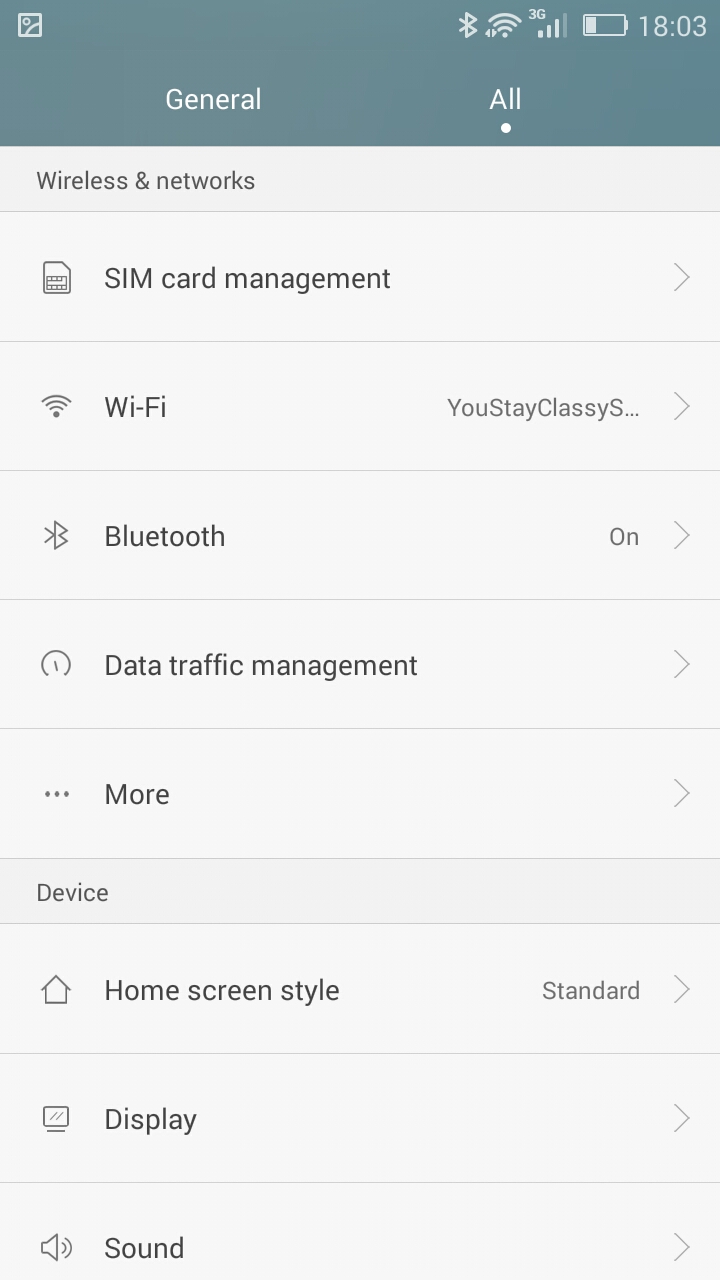This screenshot has height=1280, width=720.
Task: Open Home screen style setting
Action: point(360,989)
